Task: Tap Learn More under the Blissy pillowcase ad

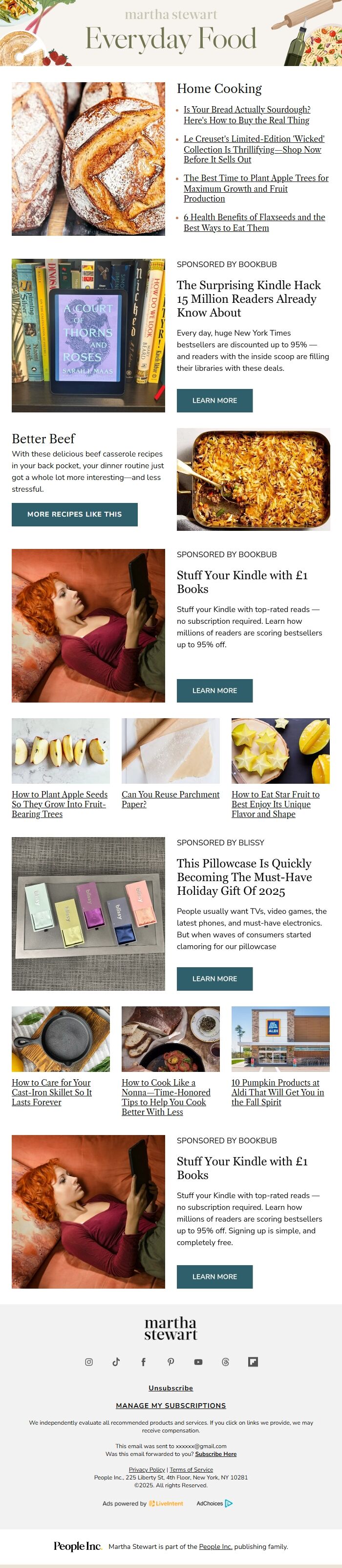Action: [x=214, y=979]
